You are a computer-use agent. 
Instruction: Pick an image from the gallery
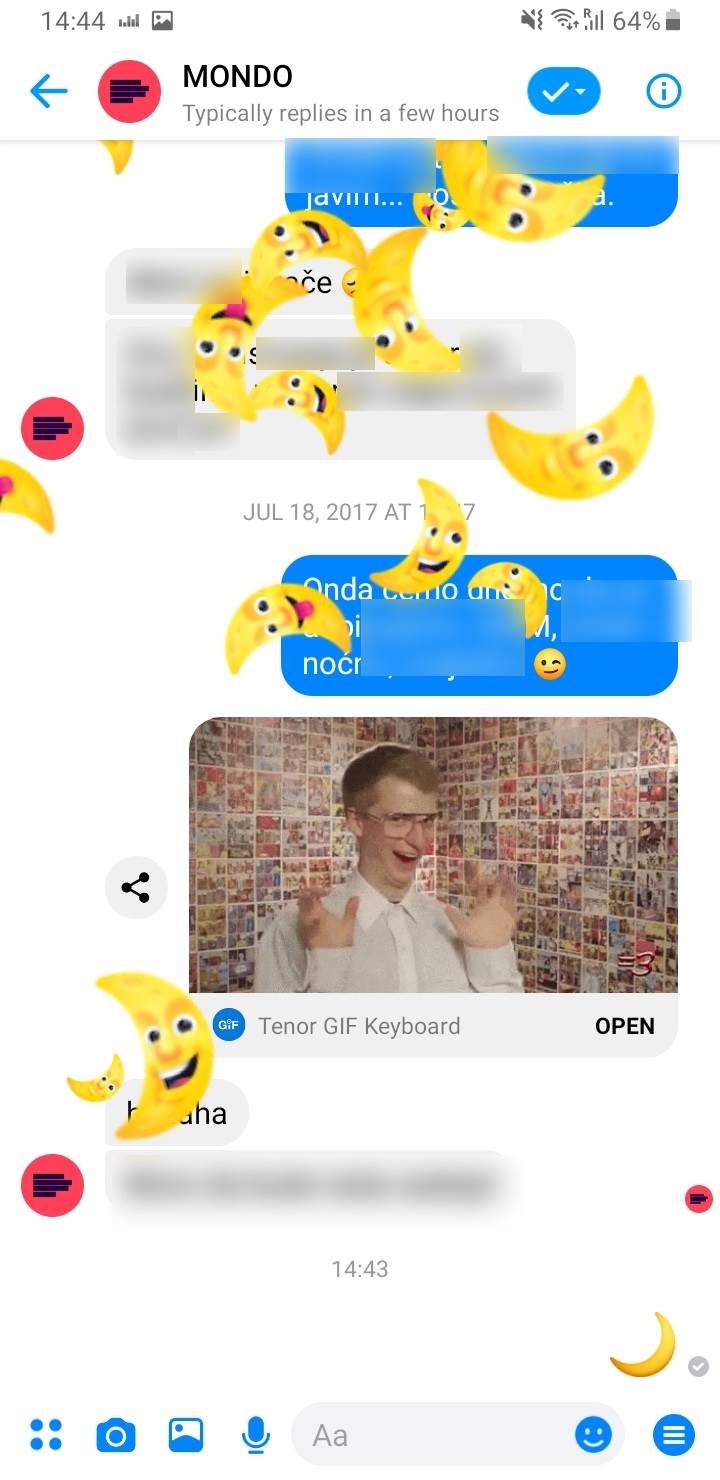point(186,1435)
